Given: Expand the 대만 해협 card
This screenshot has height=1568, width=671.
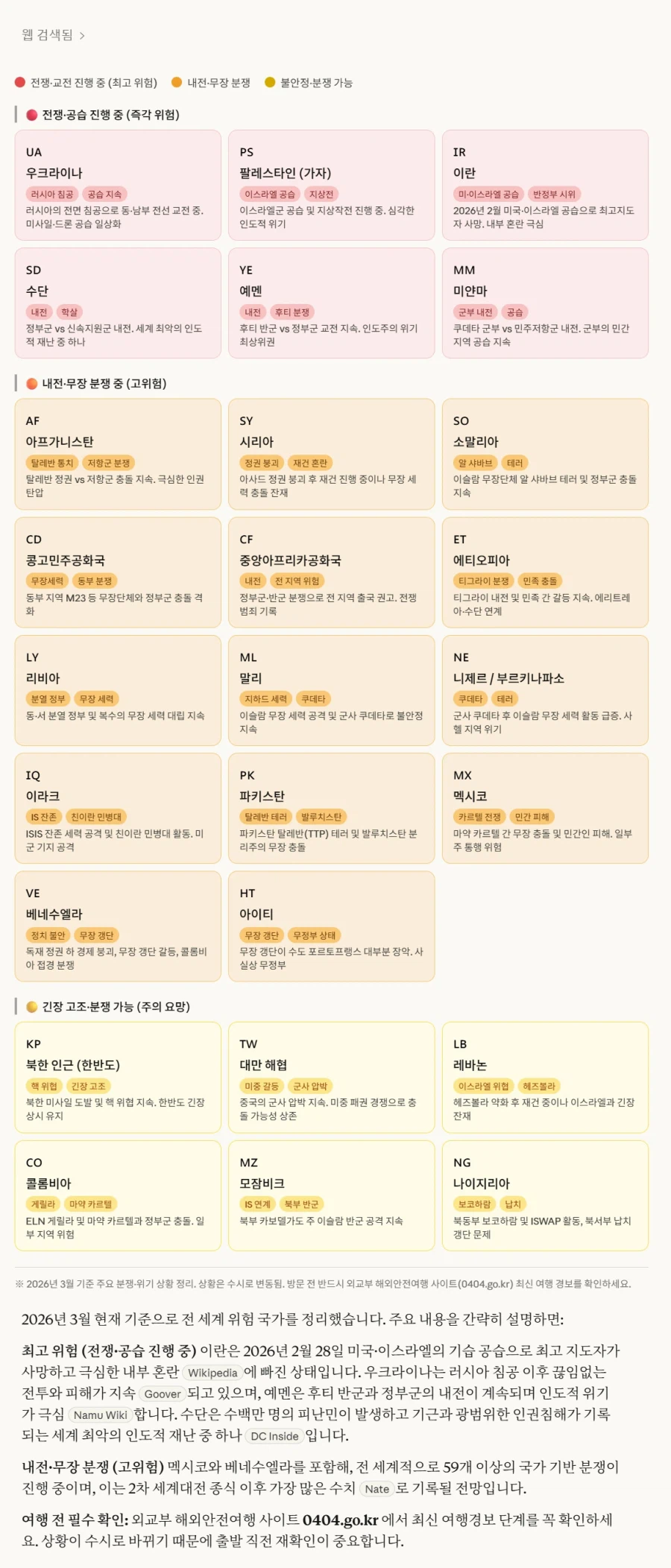Looking at the screenshot, I should pyautogui.click(x=332, y=1077).
